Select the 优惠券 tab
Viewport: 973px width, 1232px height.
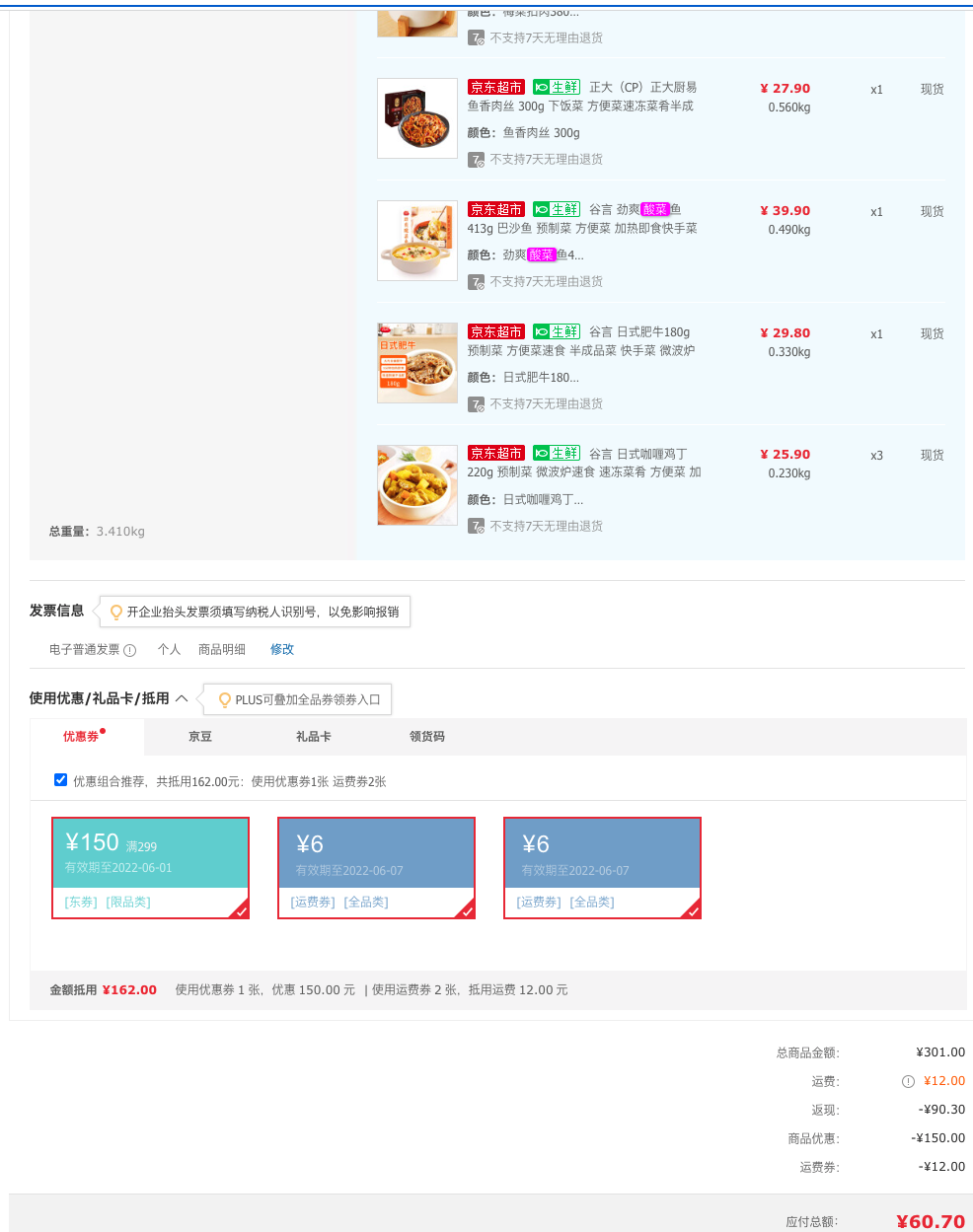[x=87, y=737]
